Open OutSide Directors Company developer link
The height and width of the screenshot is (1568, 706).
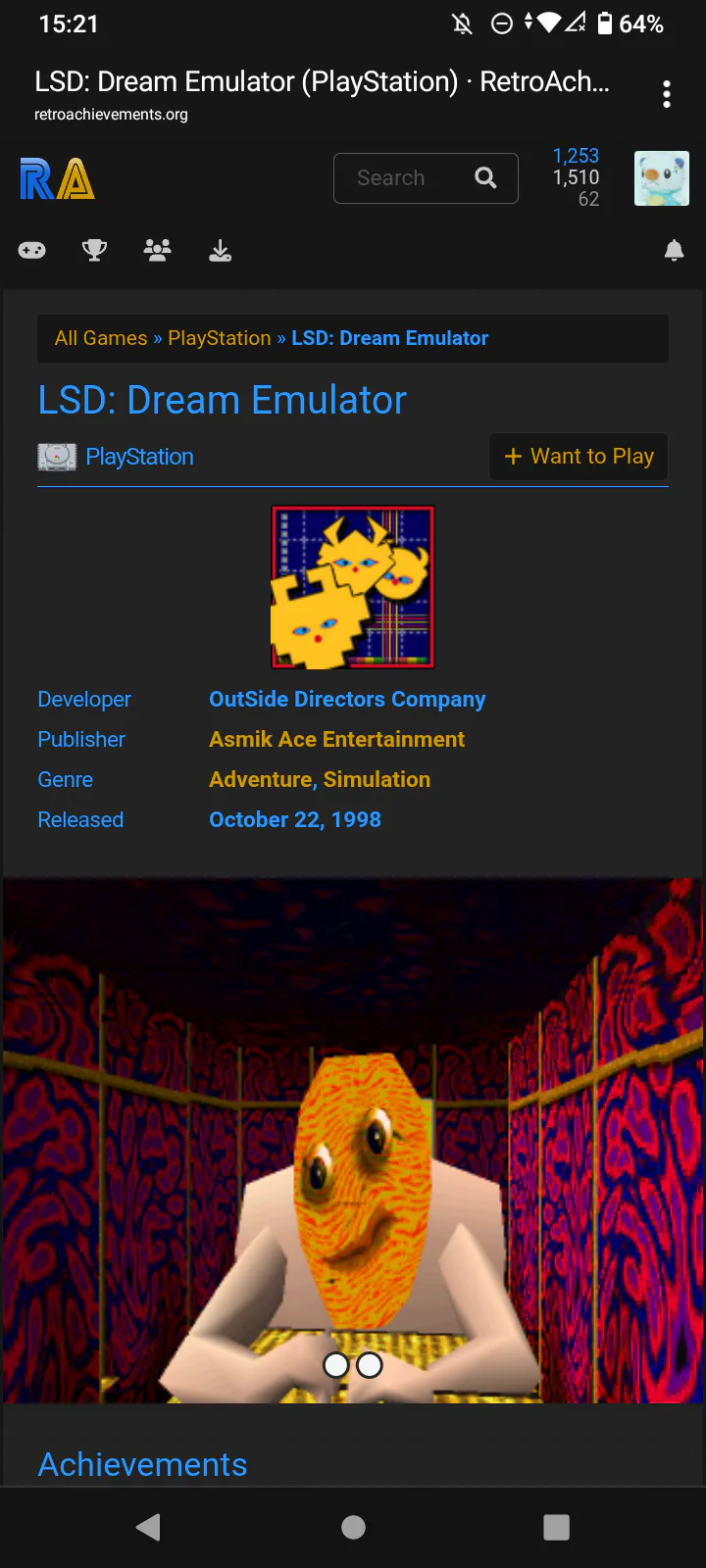(x=347, y=699)
